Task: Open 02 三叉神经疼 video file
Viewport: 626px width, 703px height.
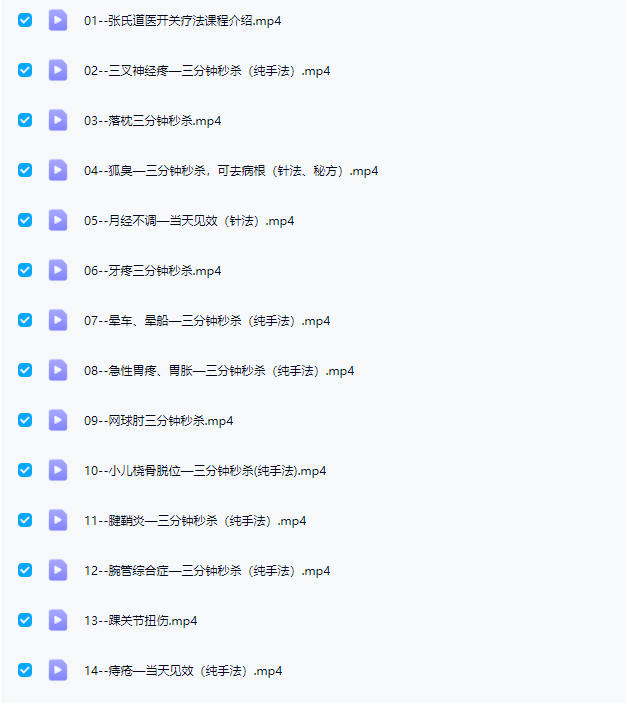Action: point(207,70)
